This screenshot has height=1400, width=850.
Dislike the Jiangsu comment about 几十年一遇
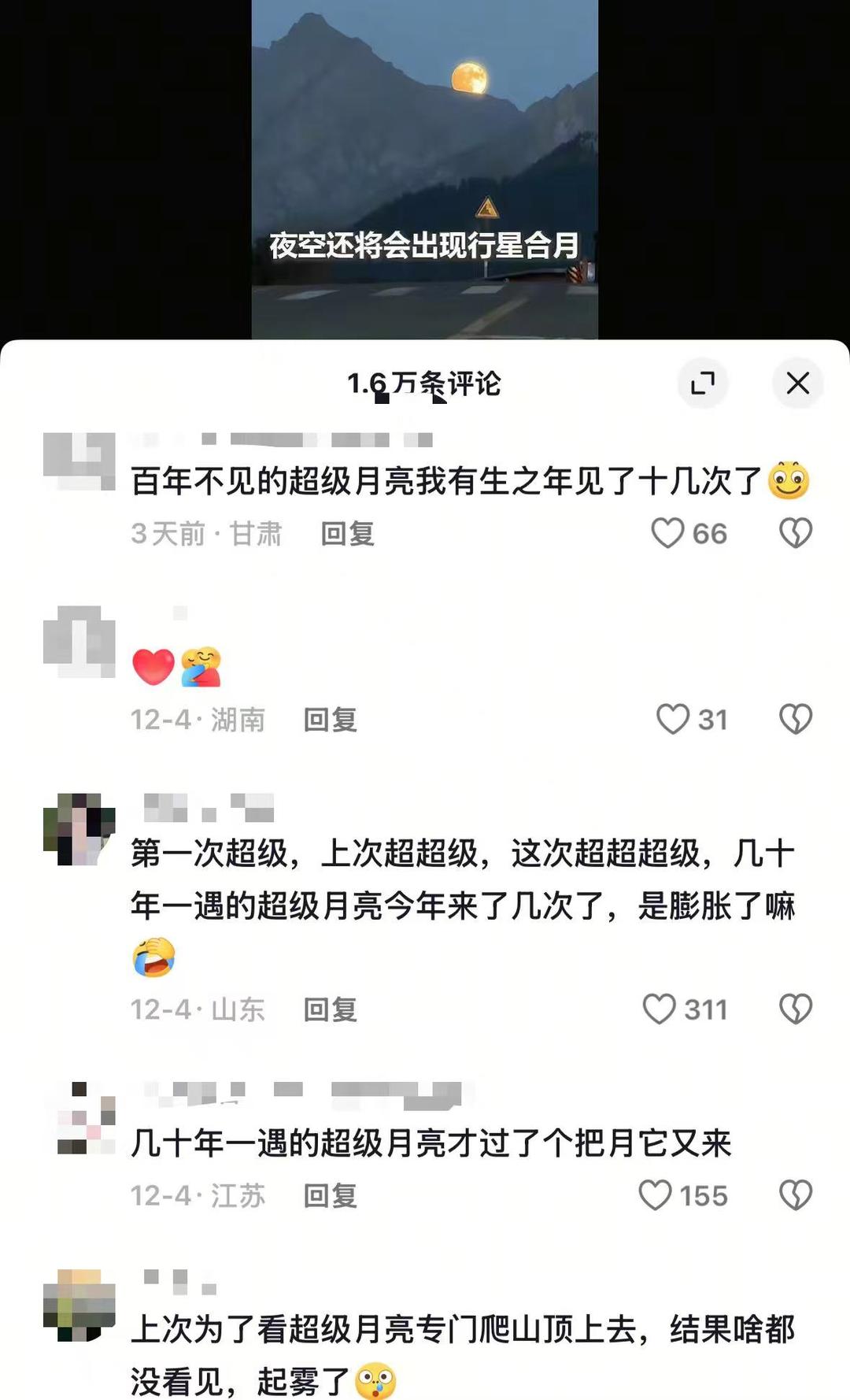point(795,1195)
